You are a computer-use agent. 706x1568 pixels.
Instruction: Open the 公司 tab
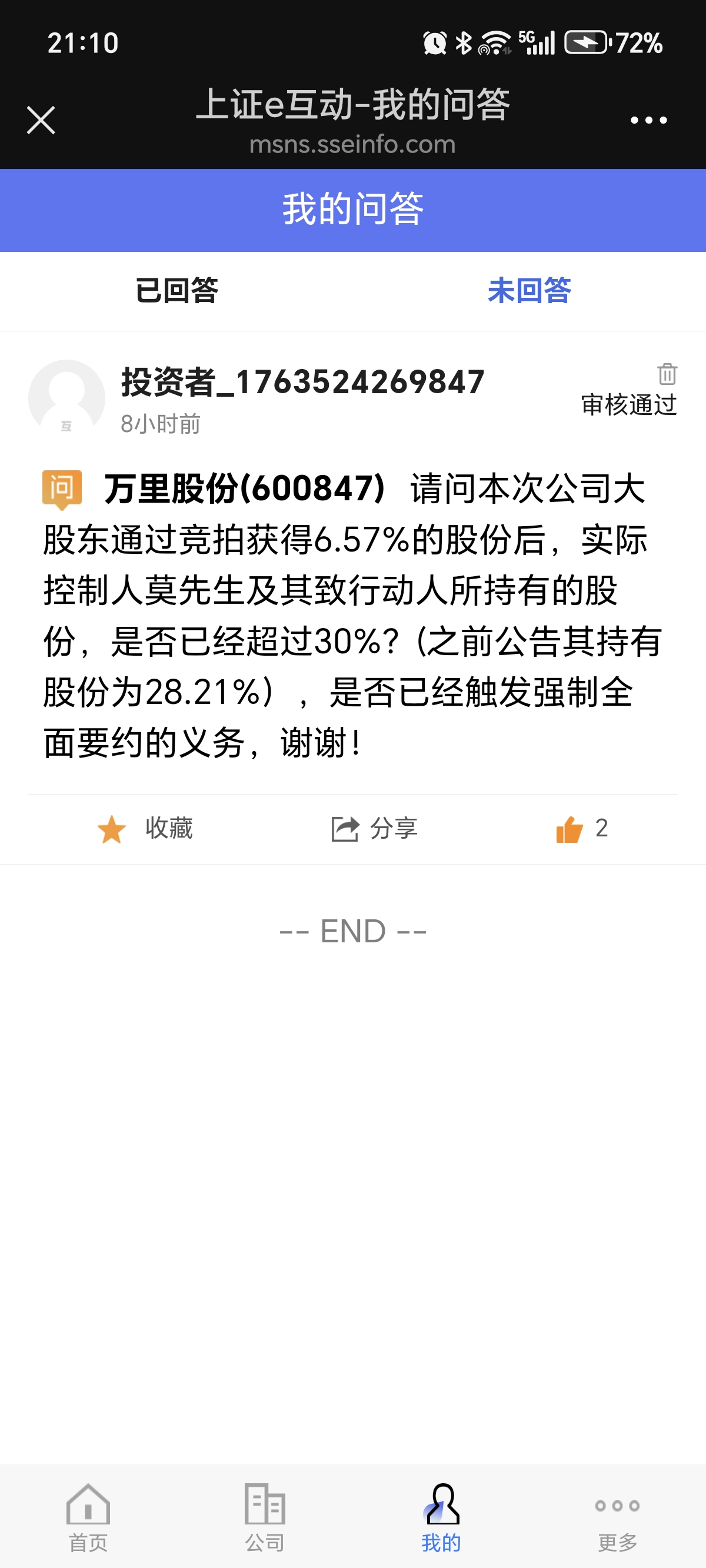click(265, 1516)
